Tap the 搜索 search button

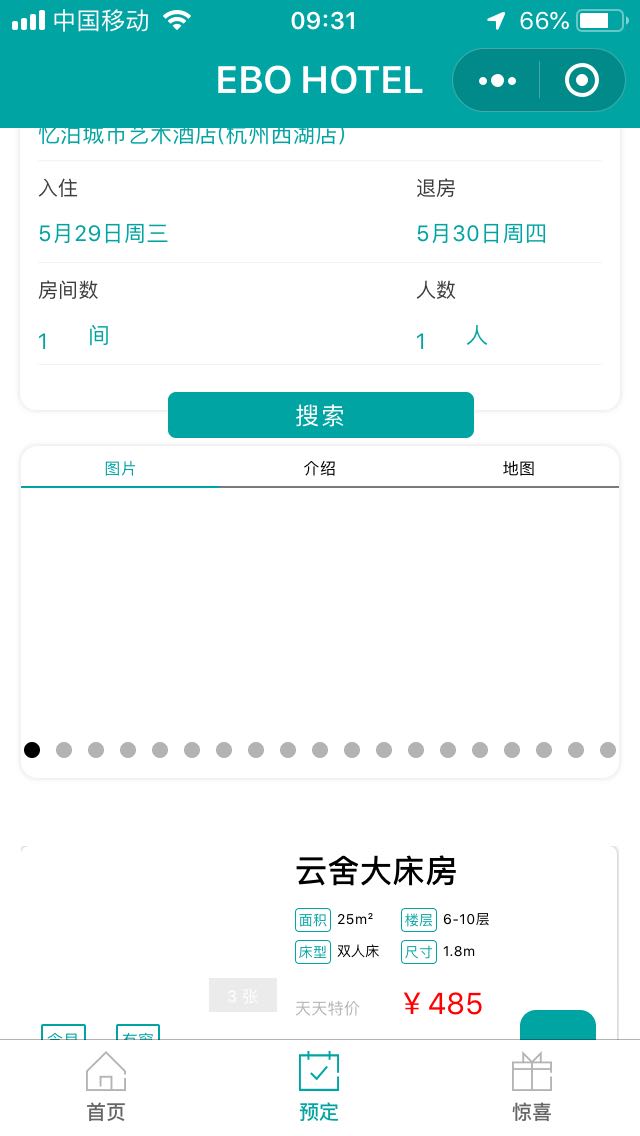(x=320, y=415)
